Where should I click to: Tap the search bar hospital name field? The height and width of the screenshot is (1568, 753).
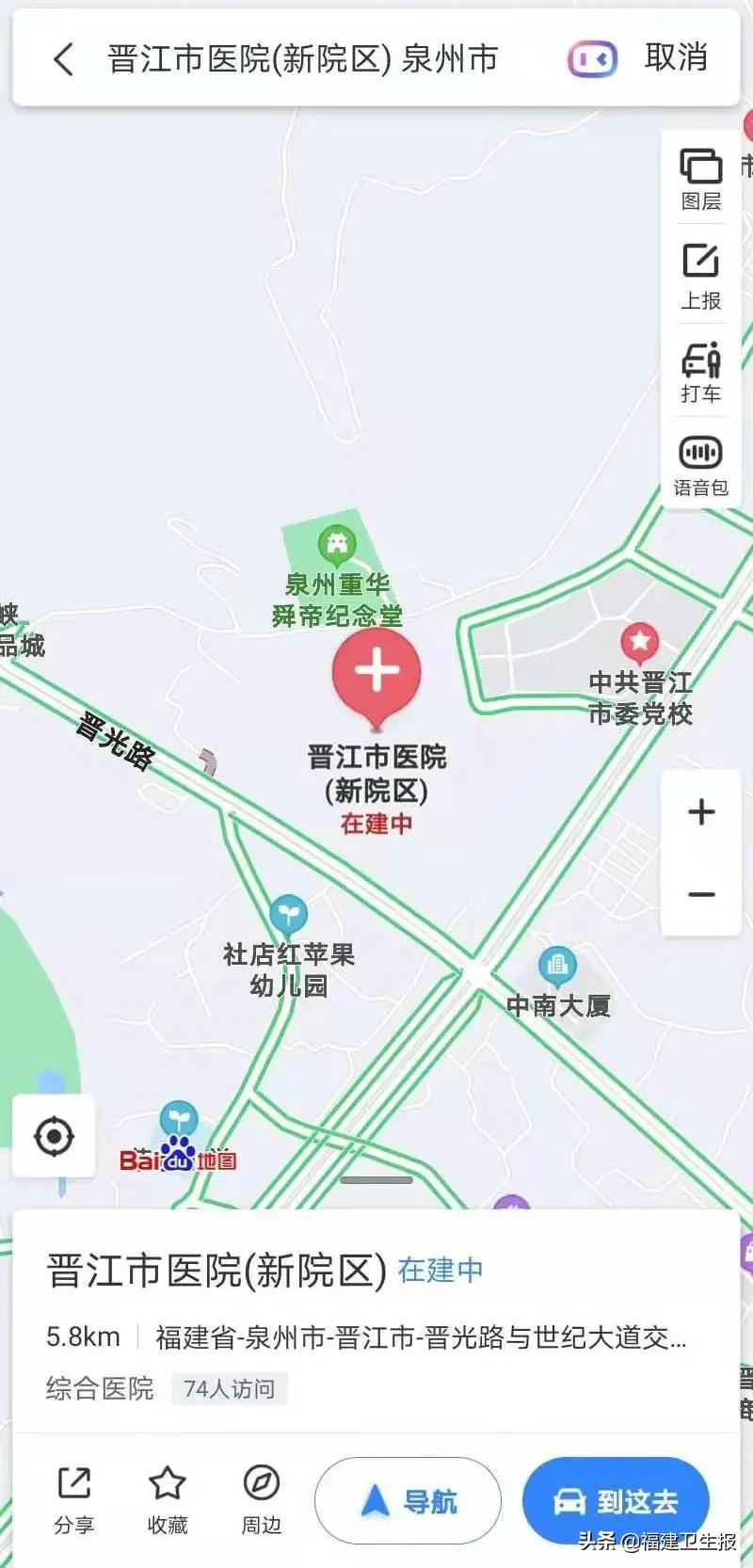tap(301, 58)
